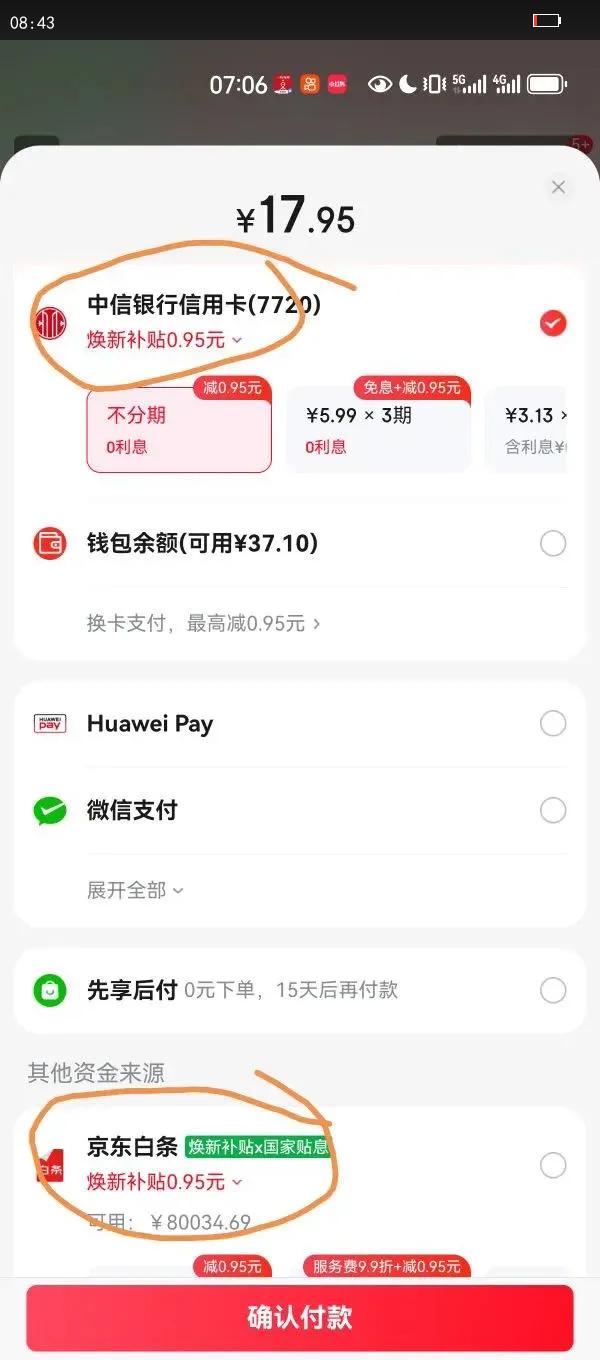Choose the 不分期 0利息 plan
Viewport: 600px width, 1360px height.
pos(178,430)
